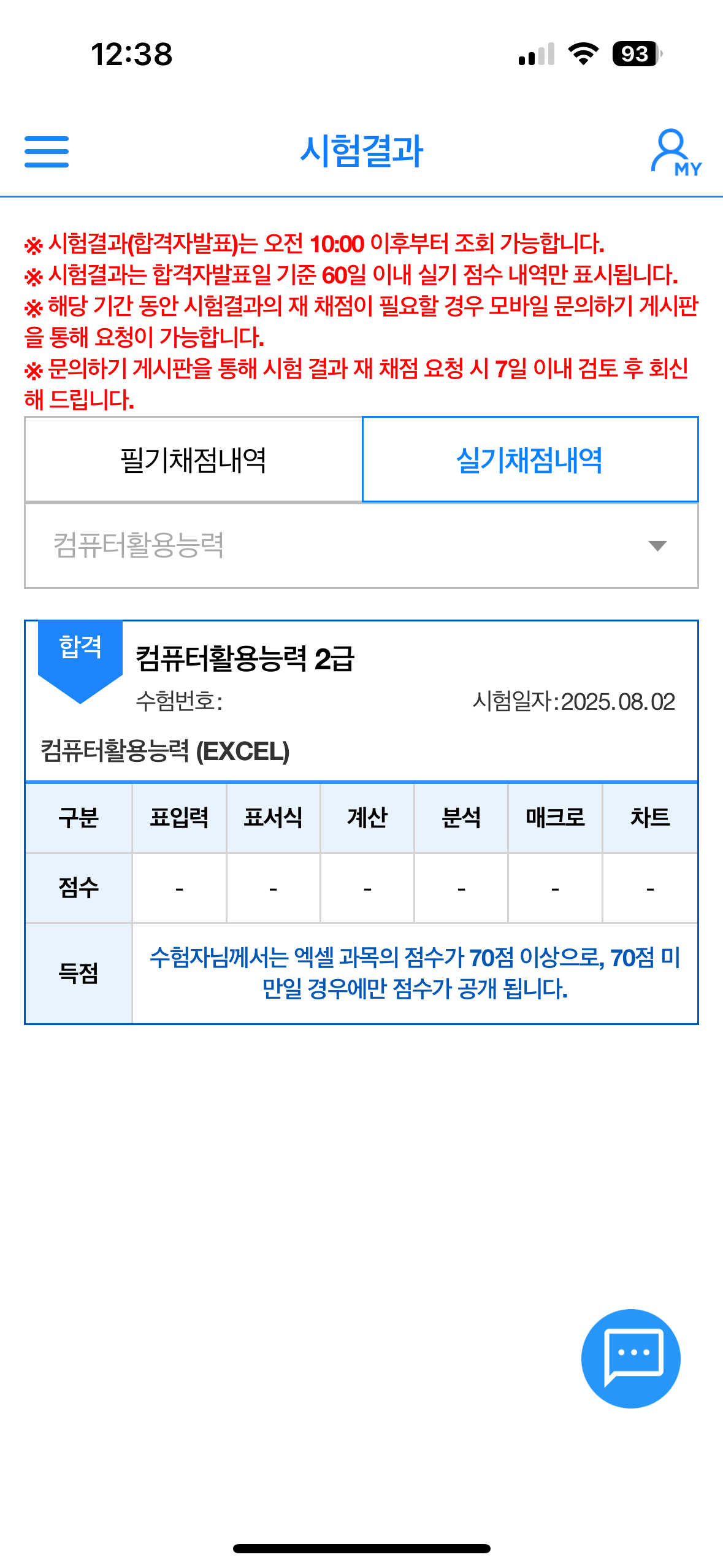This screenshot has height=1568, width=723.
Task: Open the hamburger menu
Action: [x=47, y=152]
